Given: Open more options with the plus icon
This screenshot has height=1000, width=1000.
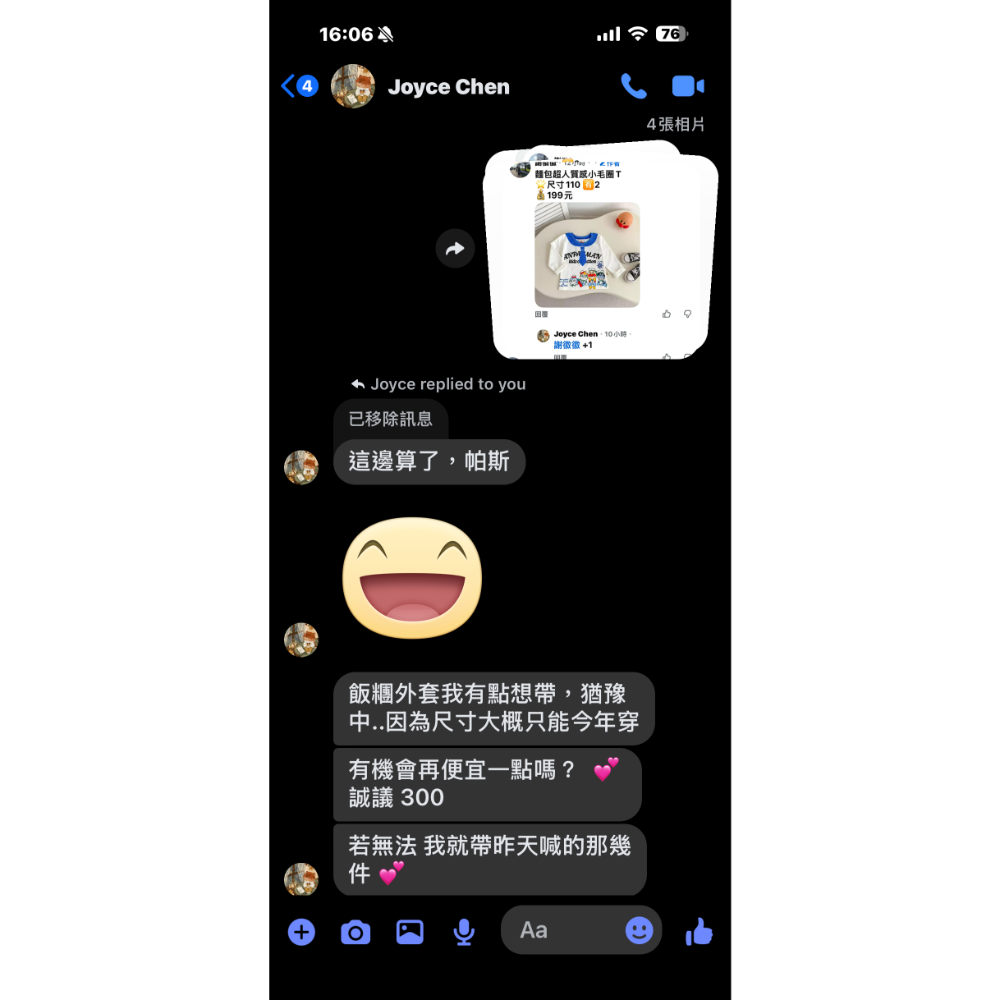Looking at the screenshot, I should [x=301, y=932].
